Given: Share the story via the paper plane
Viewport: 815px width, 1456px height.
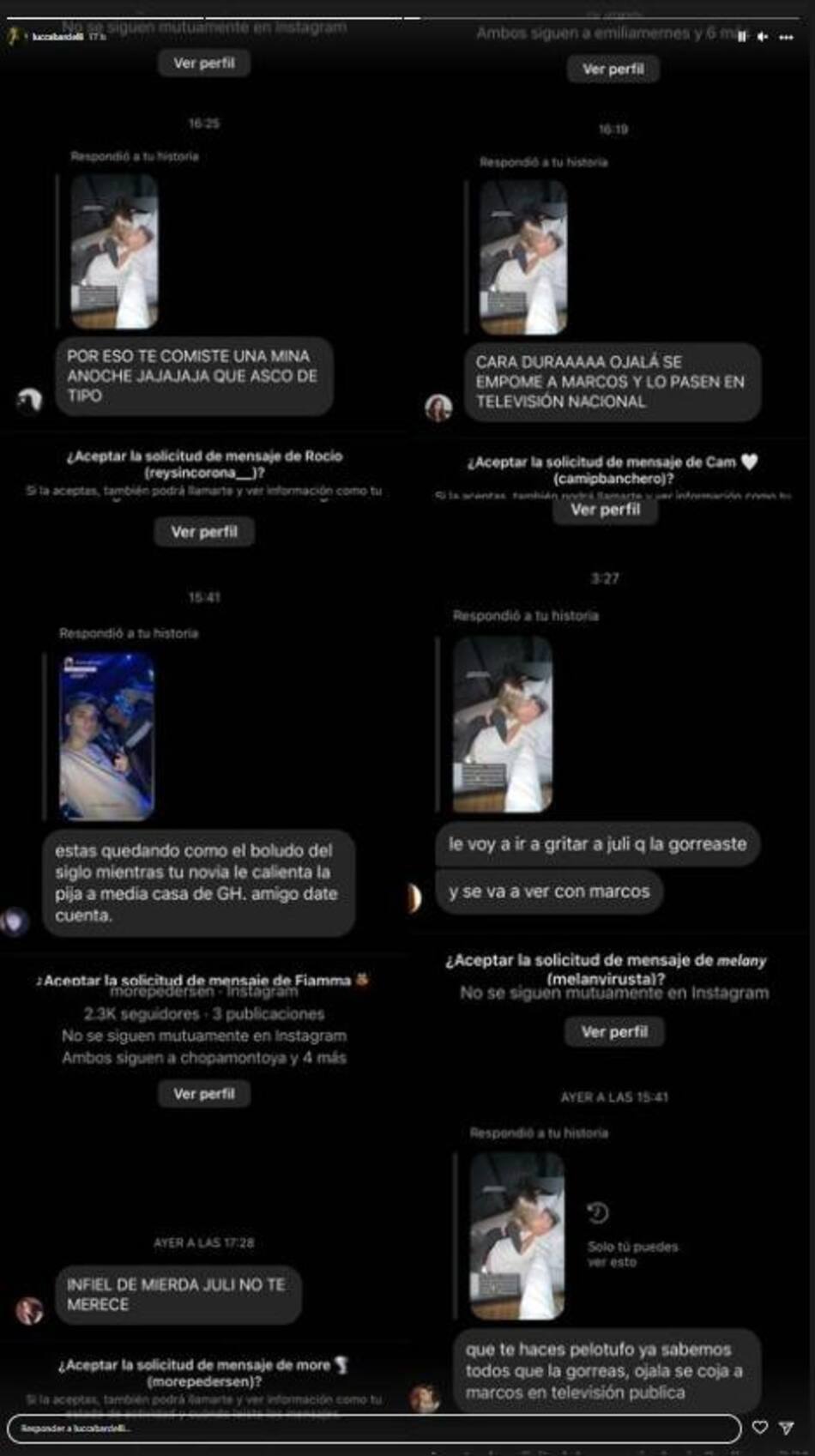Looking at the screenshot, I should 786,1428.
